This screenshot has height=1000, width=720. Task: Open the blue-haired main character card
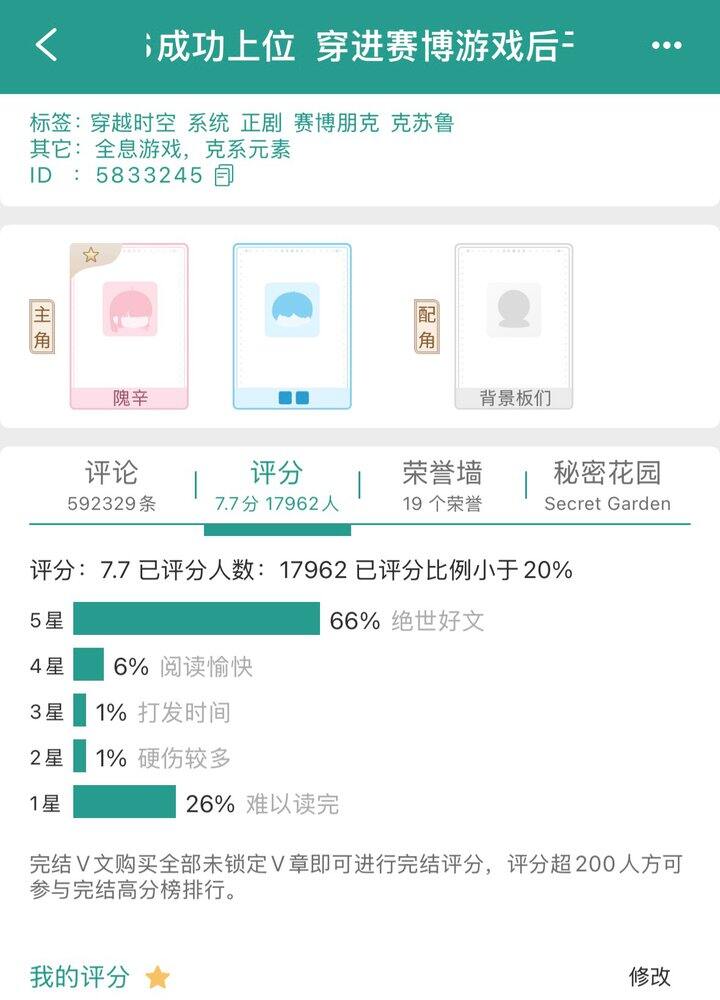point(292,326)
